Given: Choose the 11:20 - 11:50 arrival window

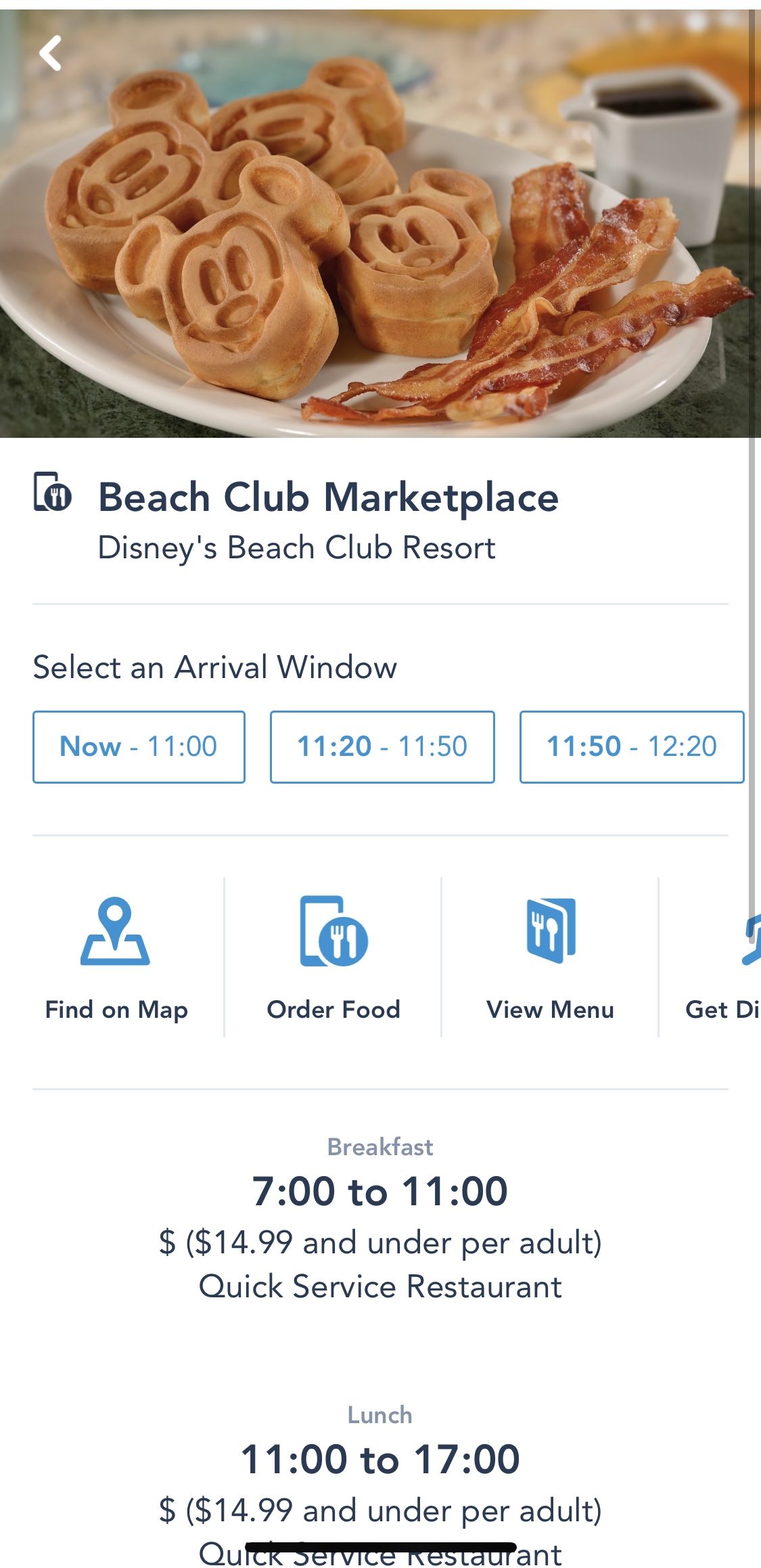Looking at the screenshot, I should (382, 746).
